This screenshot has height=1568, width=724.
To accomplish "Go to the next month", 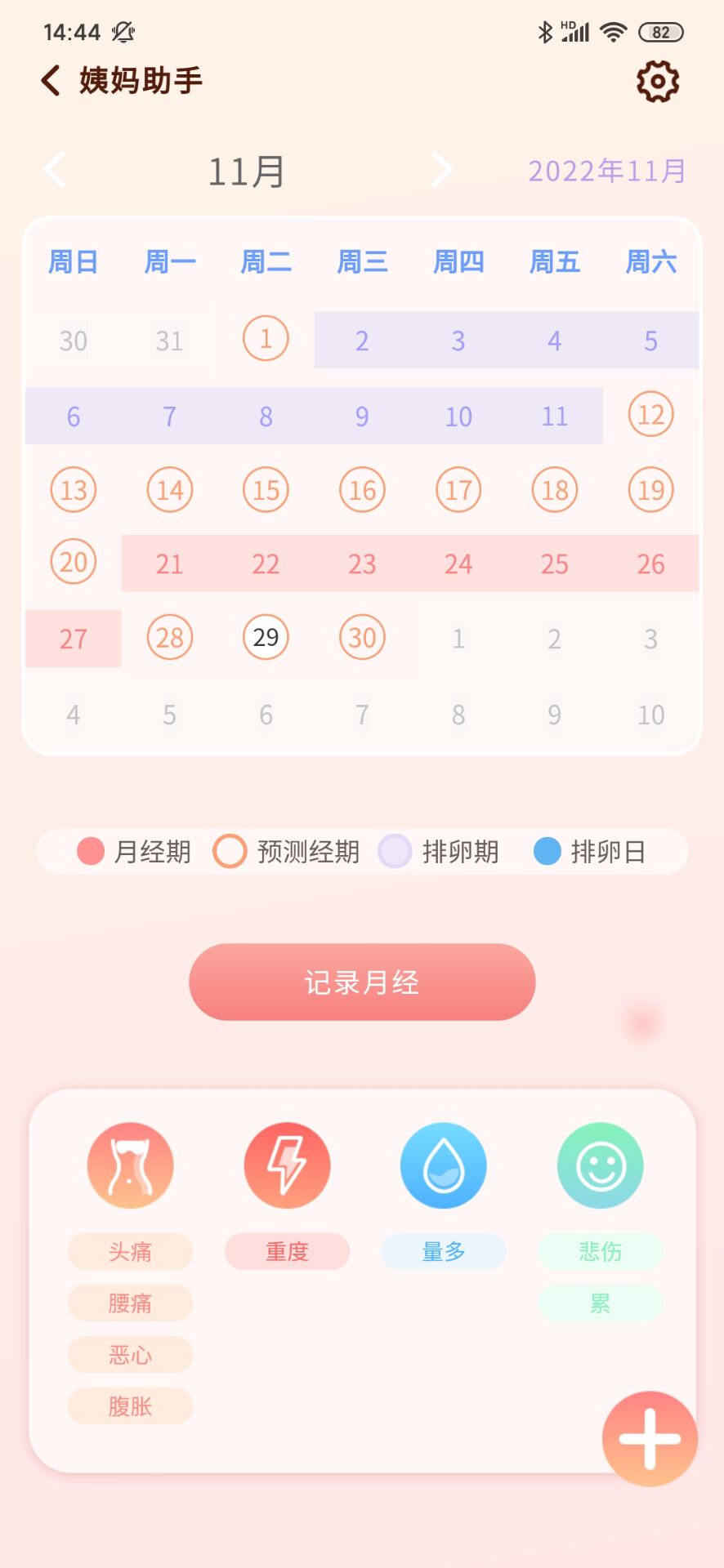I will pyautogui.click(x=441, y=170).
